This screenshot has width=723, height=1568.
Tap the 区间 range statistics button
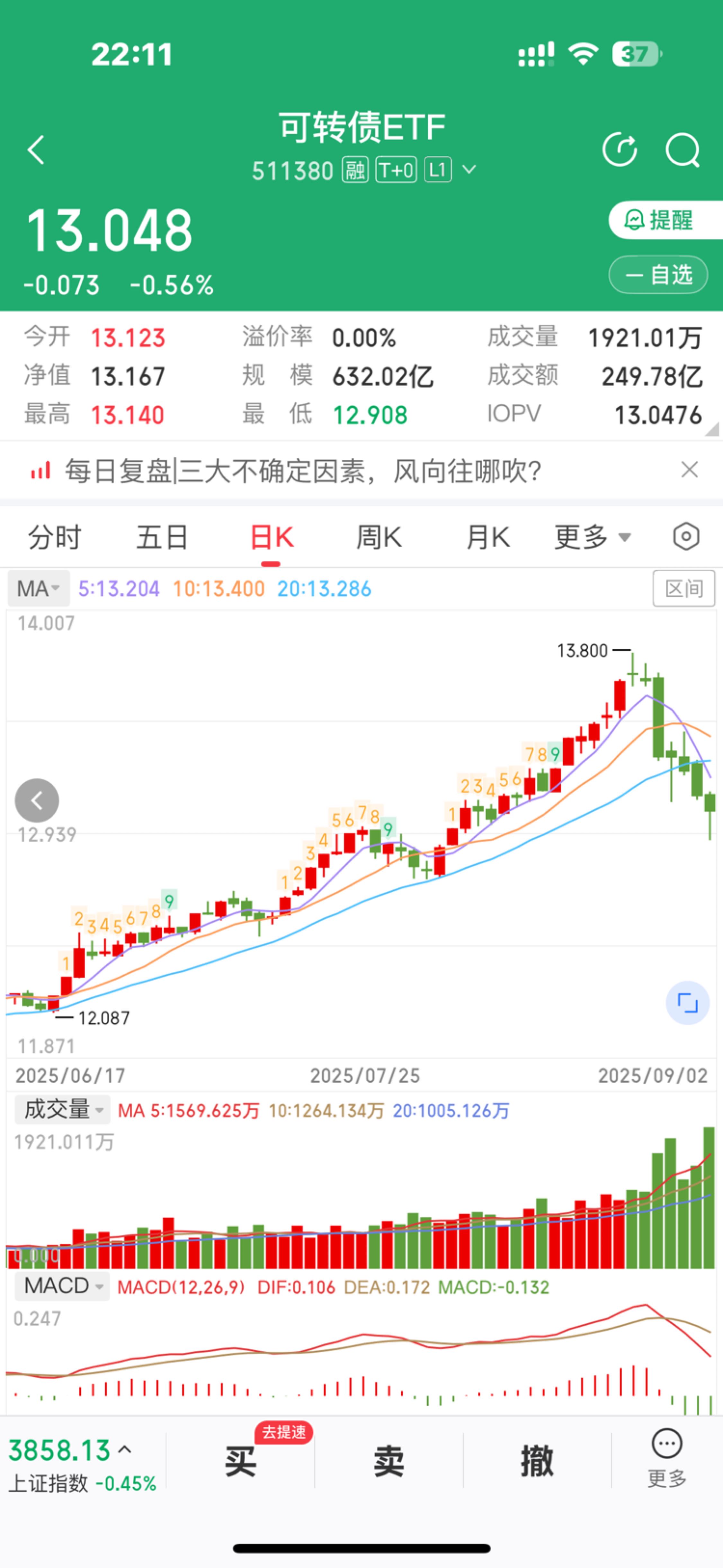(x=683, y=589)
